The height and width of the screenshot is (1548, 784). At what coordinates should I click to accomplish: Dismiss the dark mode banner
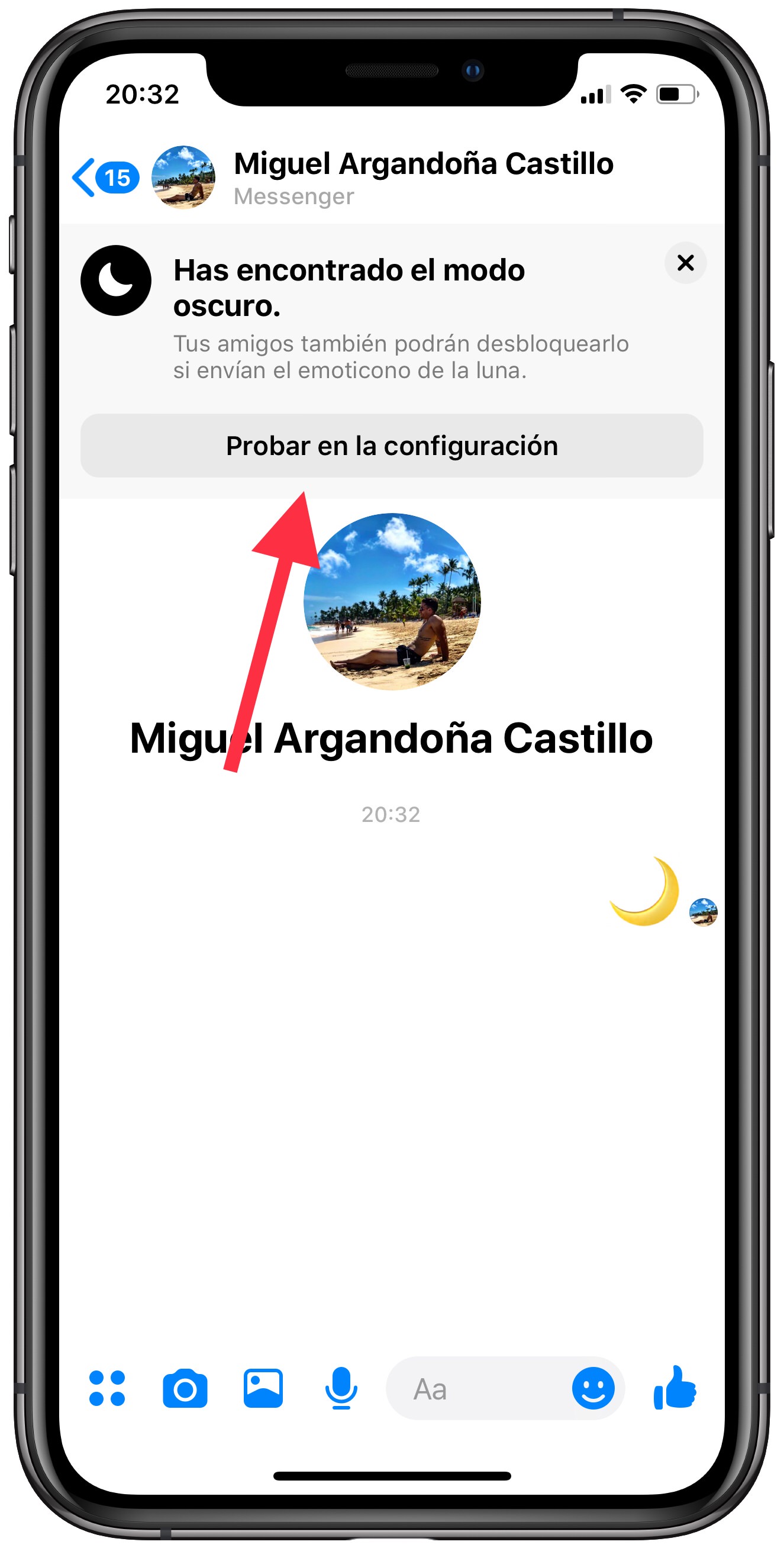685,263
